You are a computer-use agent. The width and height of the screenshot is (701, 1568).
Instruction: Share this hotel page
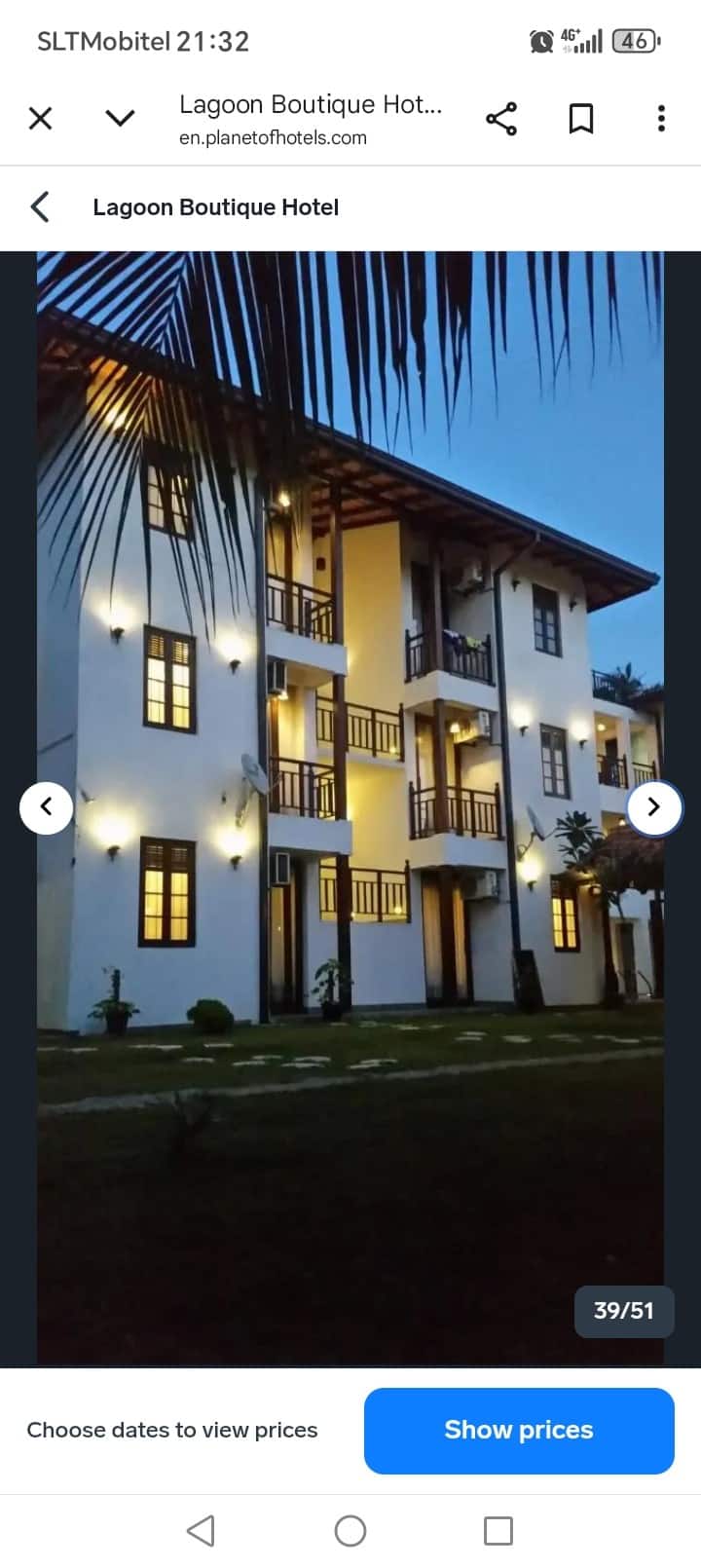coord(501,119)
